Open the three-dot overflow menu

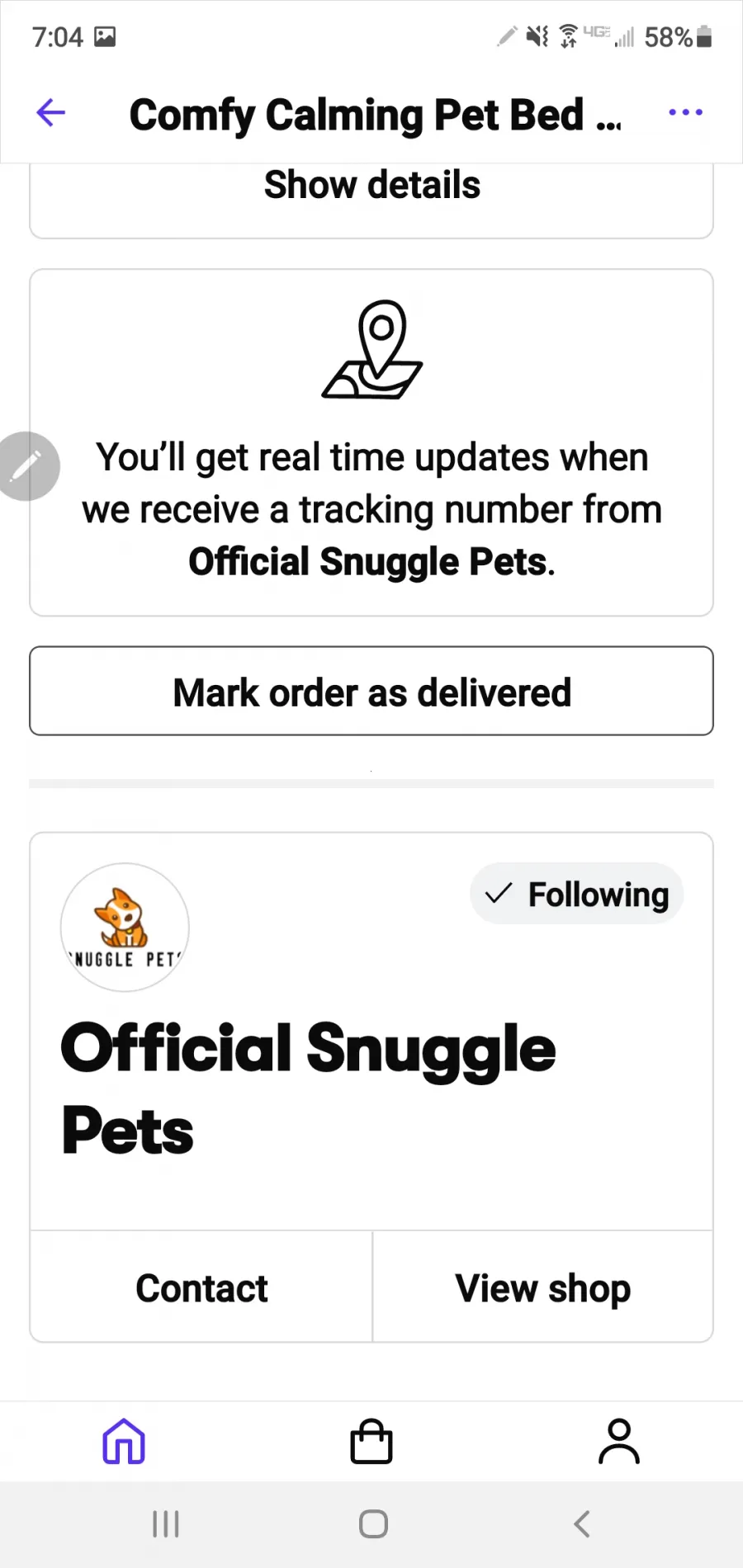(x=685, y=112)
